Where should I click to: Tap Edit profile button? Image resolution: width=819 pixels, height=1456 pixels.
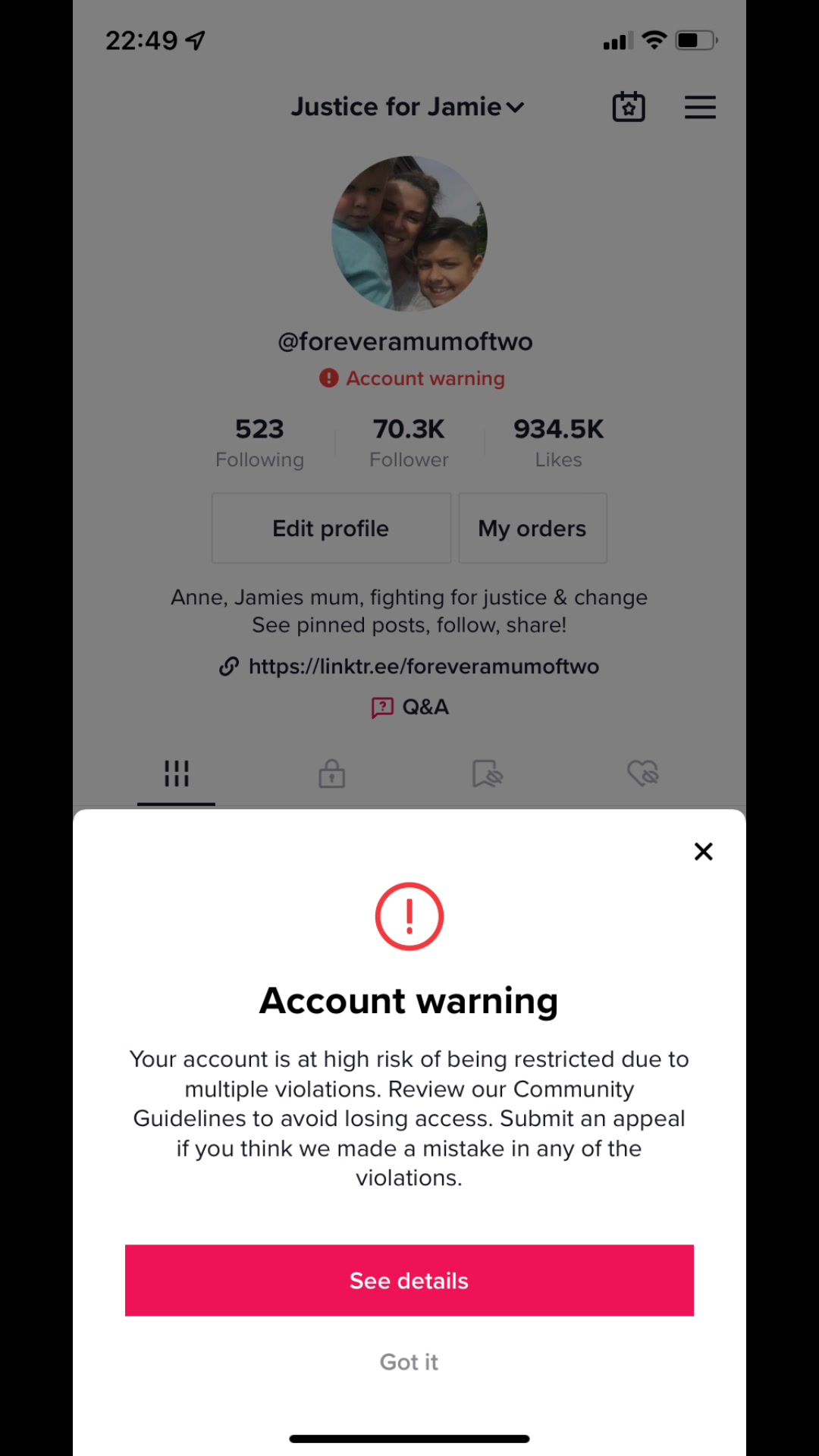(331, 529)
